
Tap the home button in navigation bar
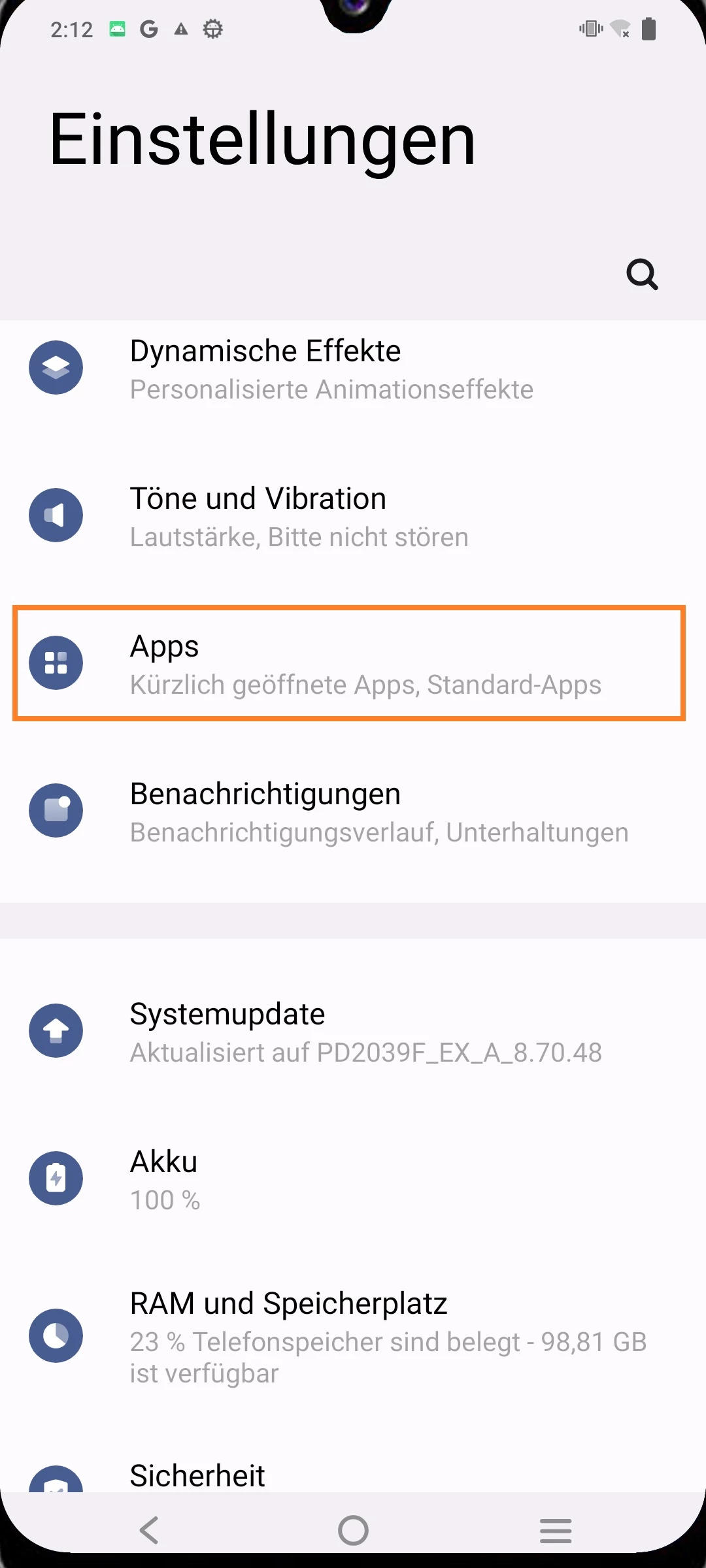pyautogui.click(x=353, y=1530)
